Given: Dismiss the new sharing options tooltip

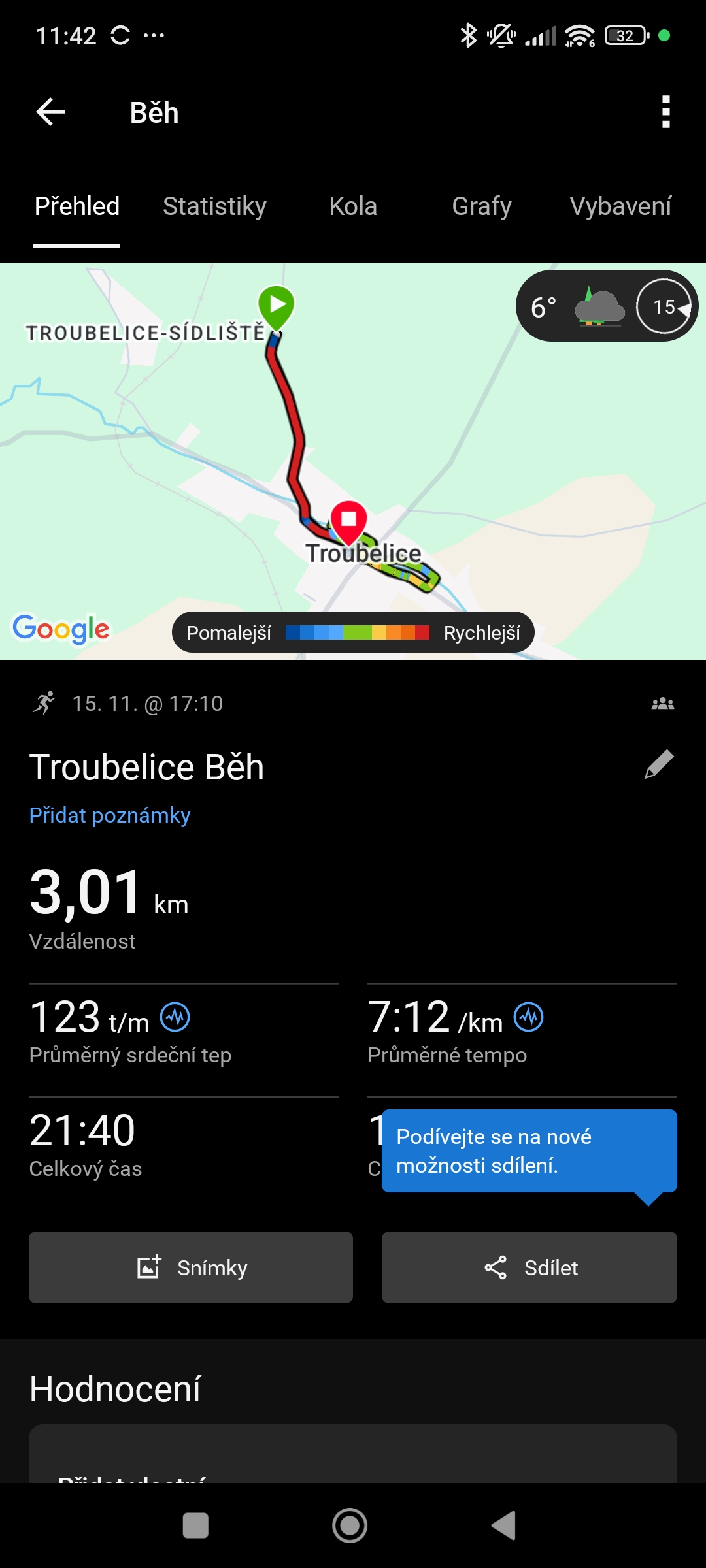Looking at the screenshot, I should [x=529, y=1151].
